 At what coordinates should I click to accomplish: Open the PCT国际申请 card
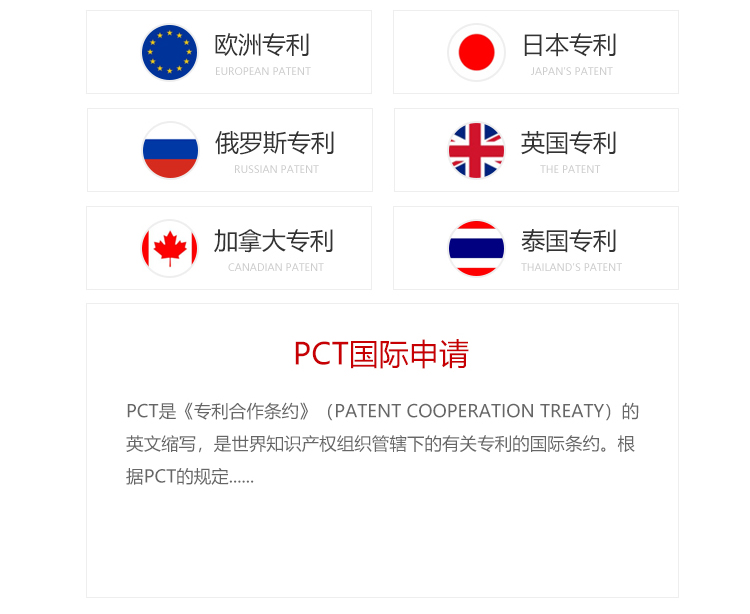[382, 450]
